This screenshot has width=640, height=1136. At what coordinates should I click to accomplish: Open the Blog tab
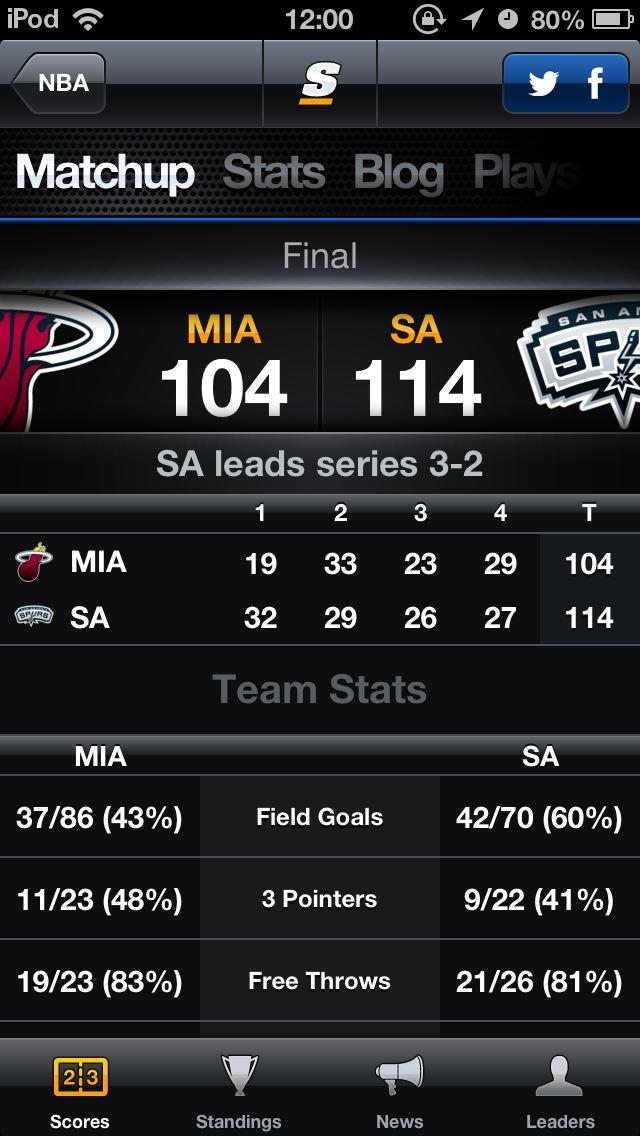(x=398, y=172)
